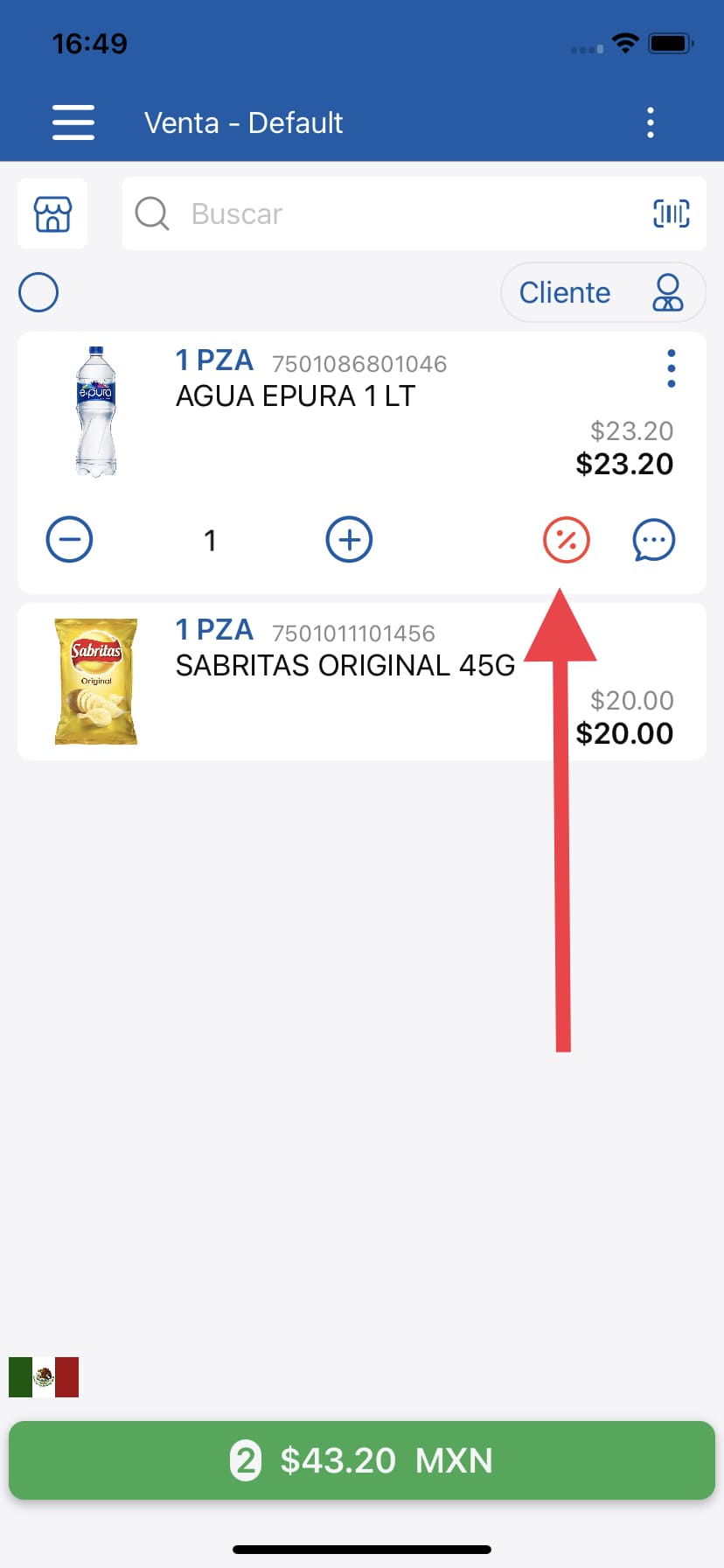Open the comment bubble icon on AGUA EPURA
This screenshot has height=1568, width=724.
[653, 540]
